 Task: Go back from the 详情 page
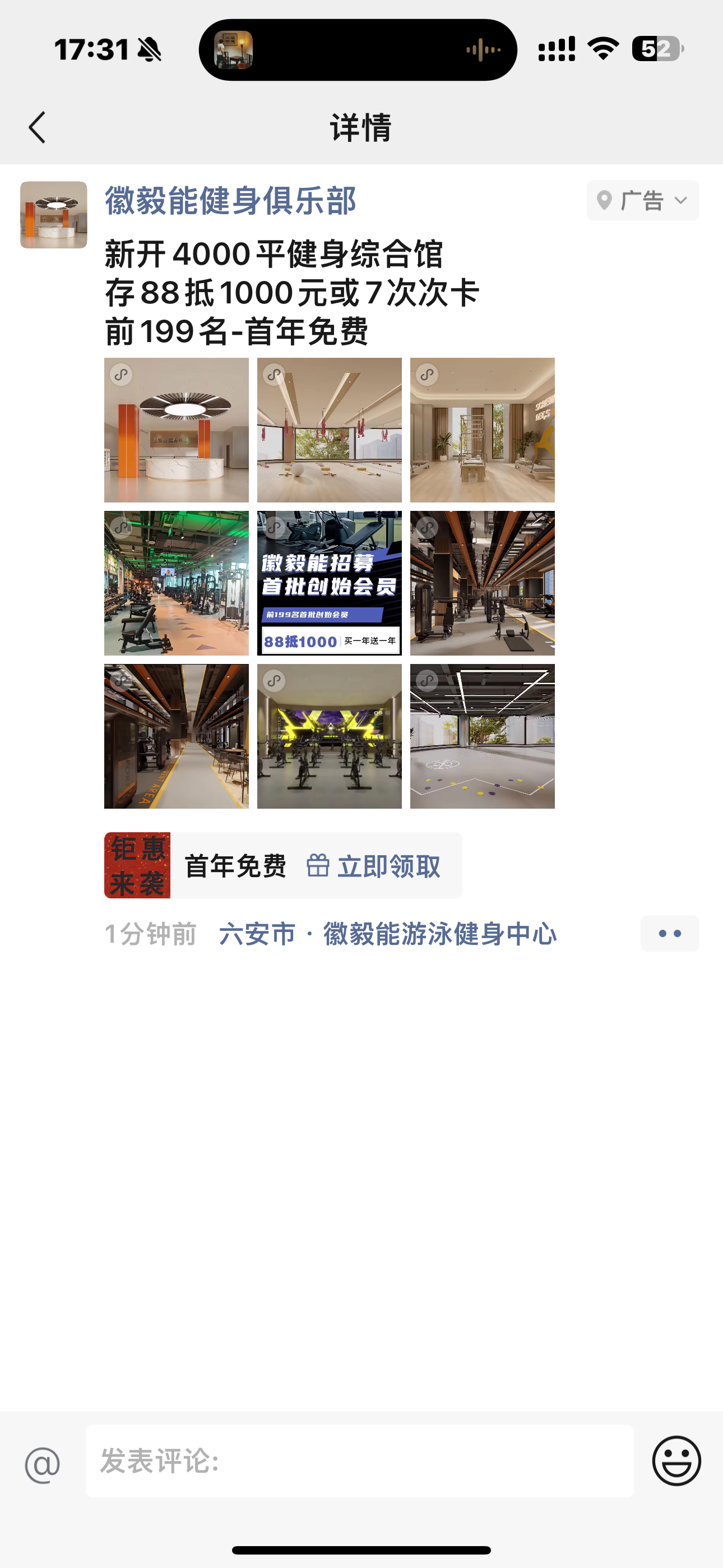pos(38,127)
